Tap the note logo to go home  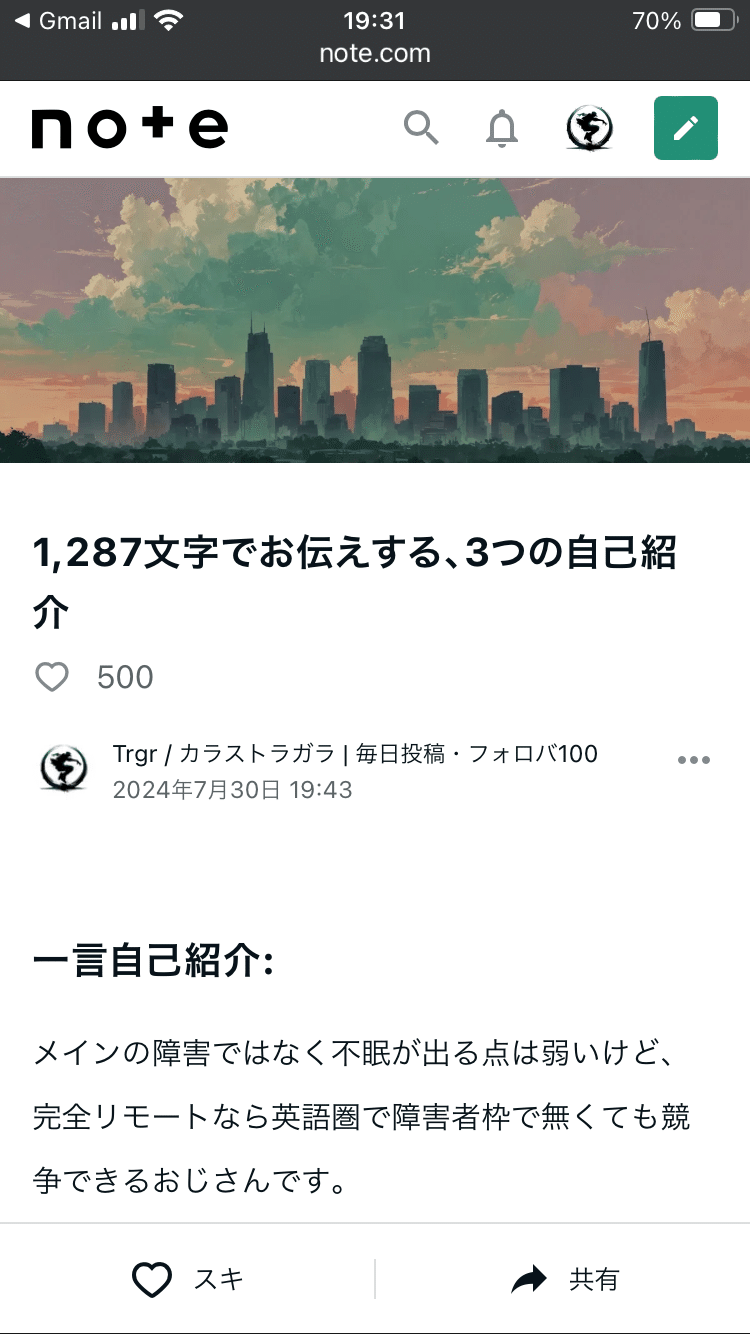point(128,127)
